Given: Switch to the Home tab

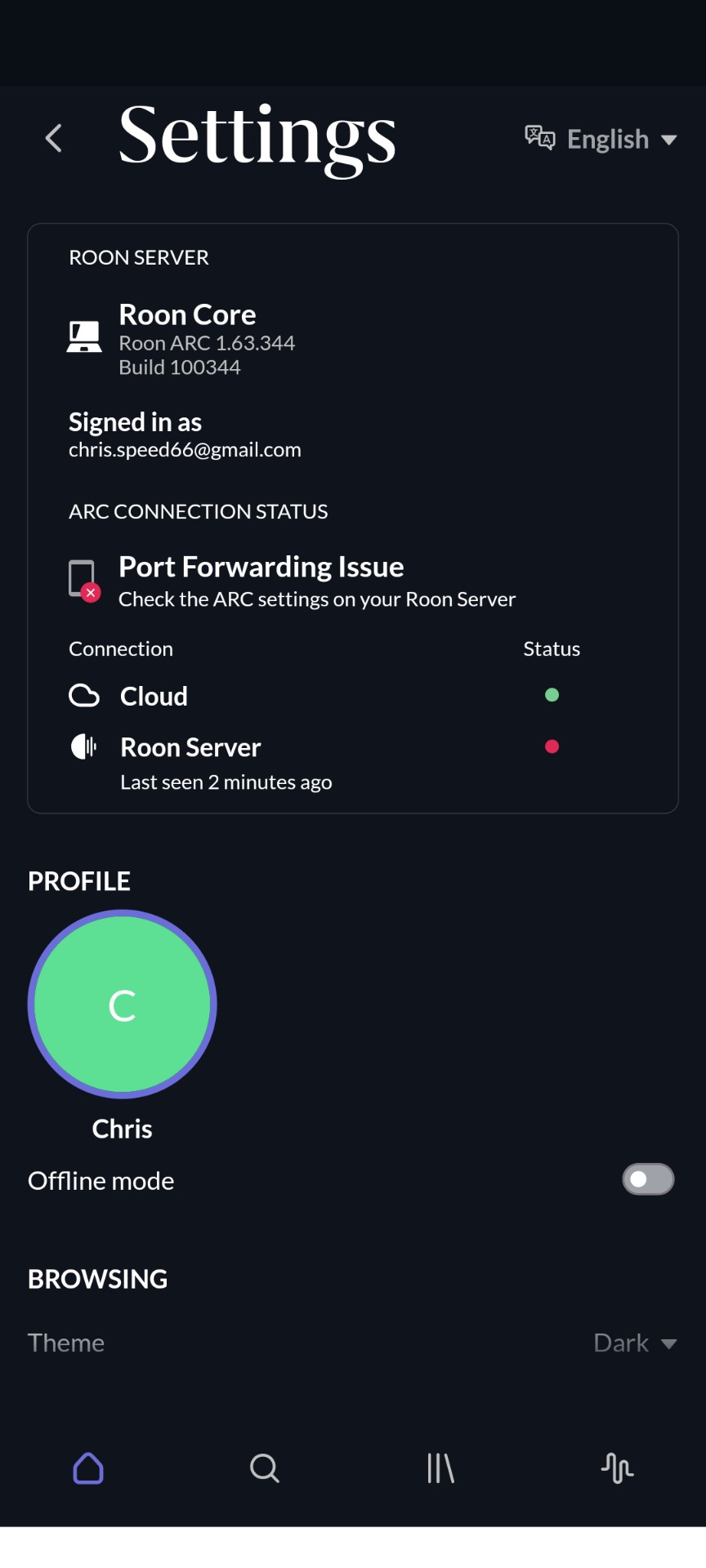Looking at the screenshot, I should (x=88, y=1468).
